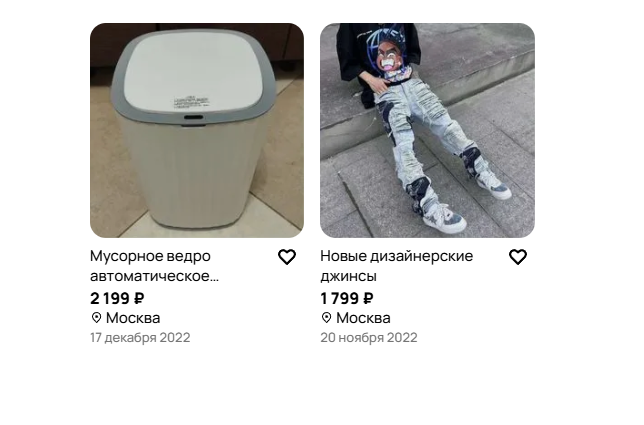Add Новые дизайнерские джинсы to favorites
This screenshot has height=425, width=644.
click(518, 257)
